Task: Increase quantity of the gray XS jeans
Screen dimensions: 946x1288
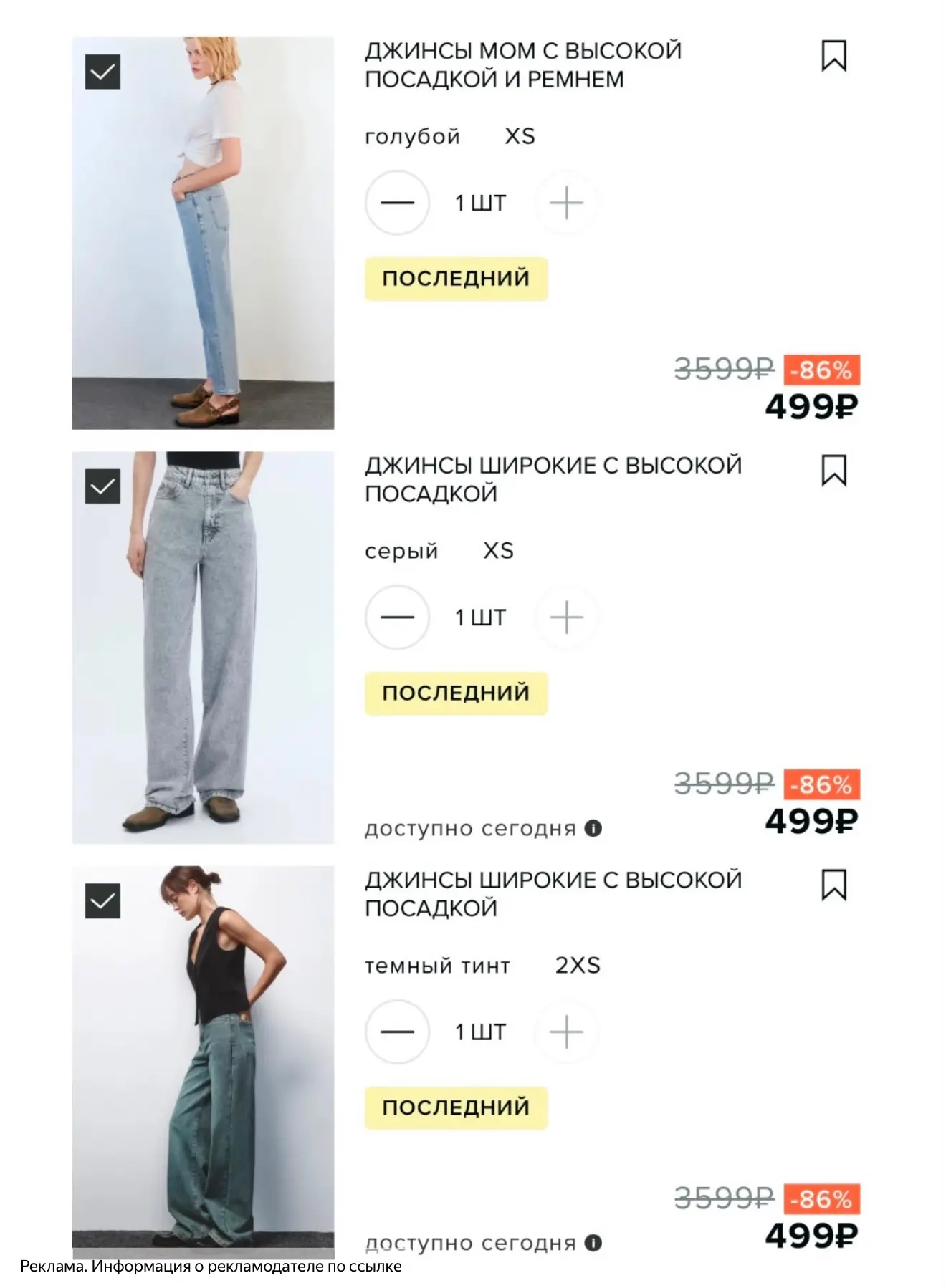Action: point(566,617)
